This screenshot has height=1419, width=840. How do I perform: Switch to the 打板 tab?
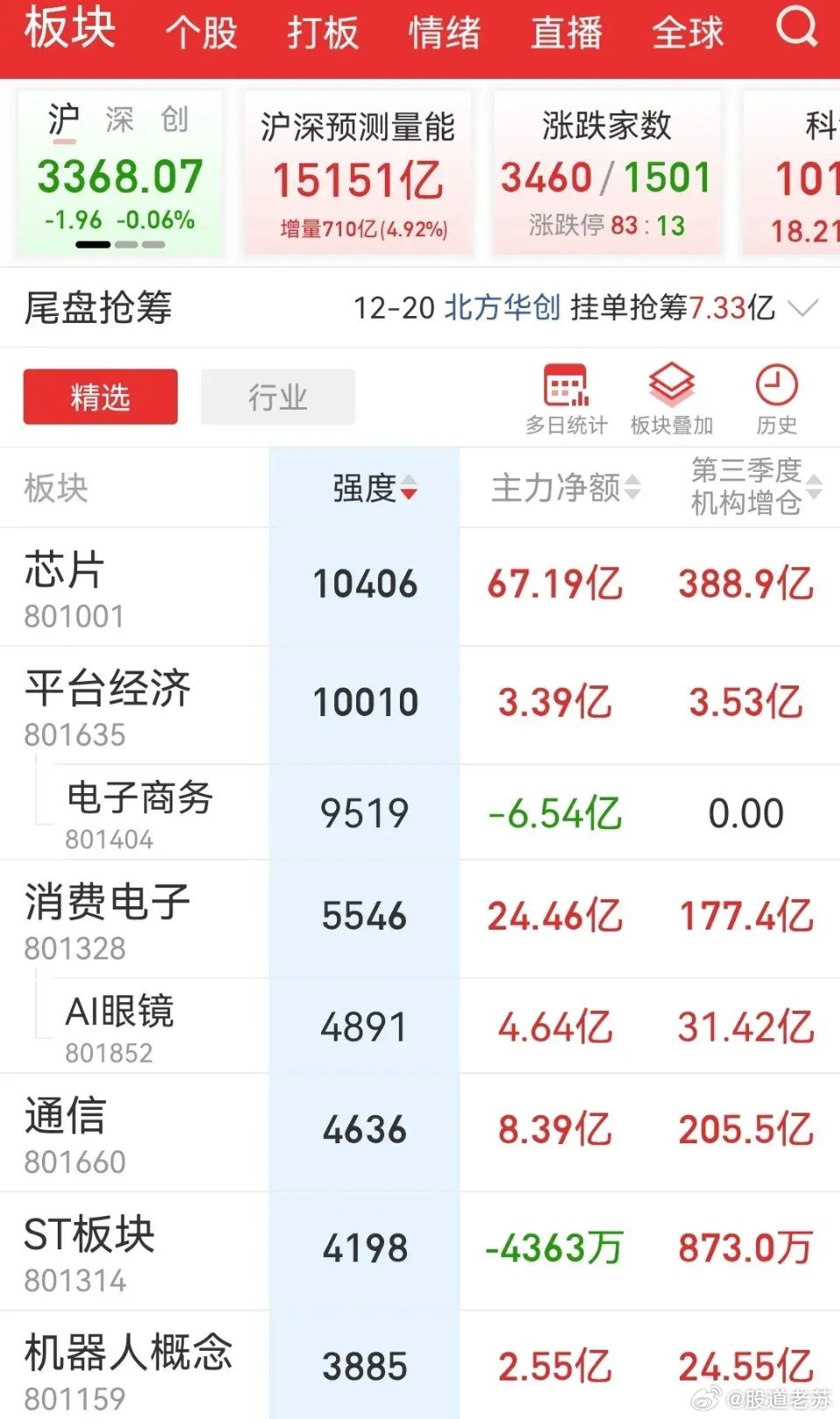pos(323,32)
